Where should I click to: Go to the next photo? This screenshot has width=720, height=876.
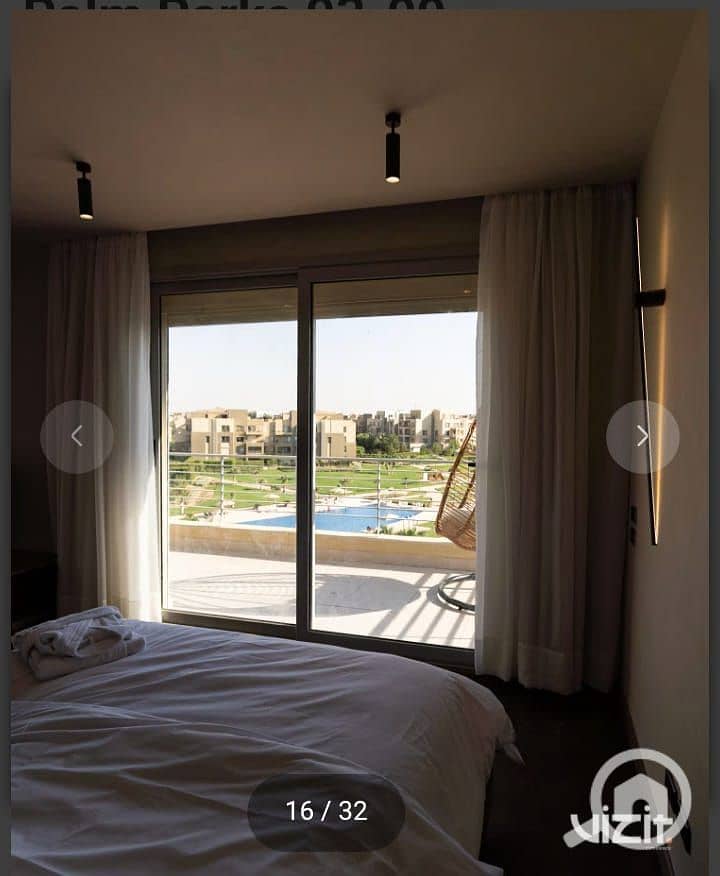click(x=642, y=437)
